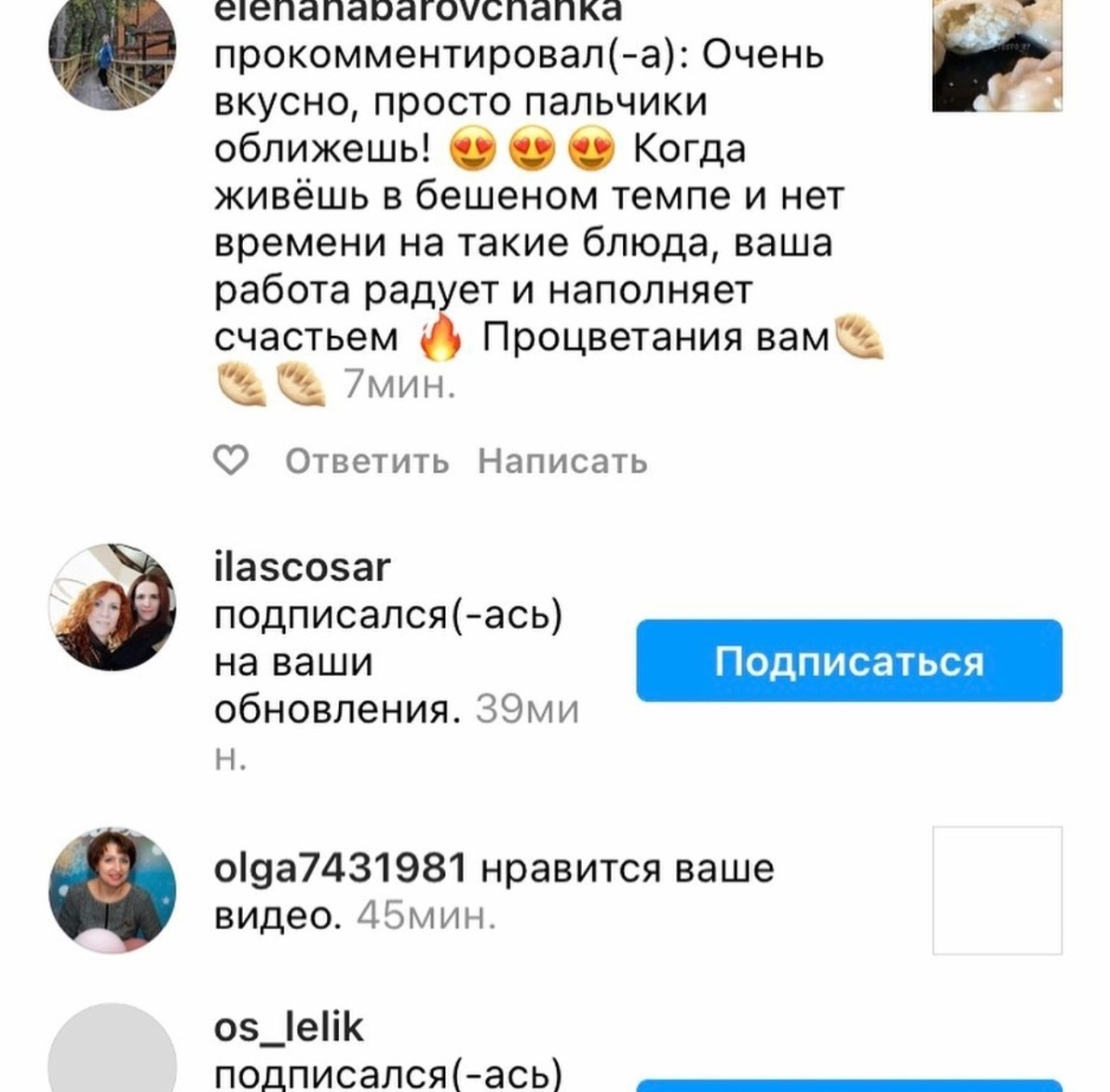Open ilascosar's profile picture
The image size is (1110, 1092).
[x=113, y=607]
